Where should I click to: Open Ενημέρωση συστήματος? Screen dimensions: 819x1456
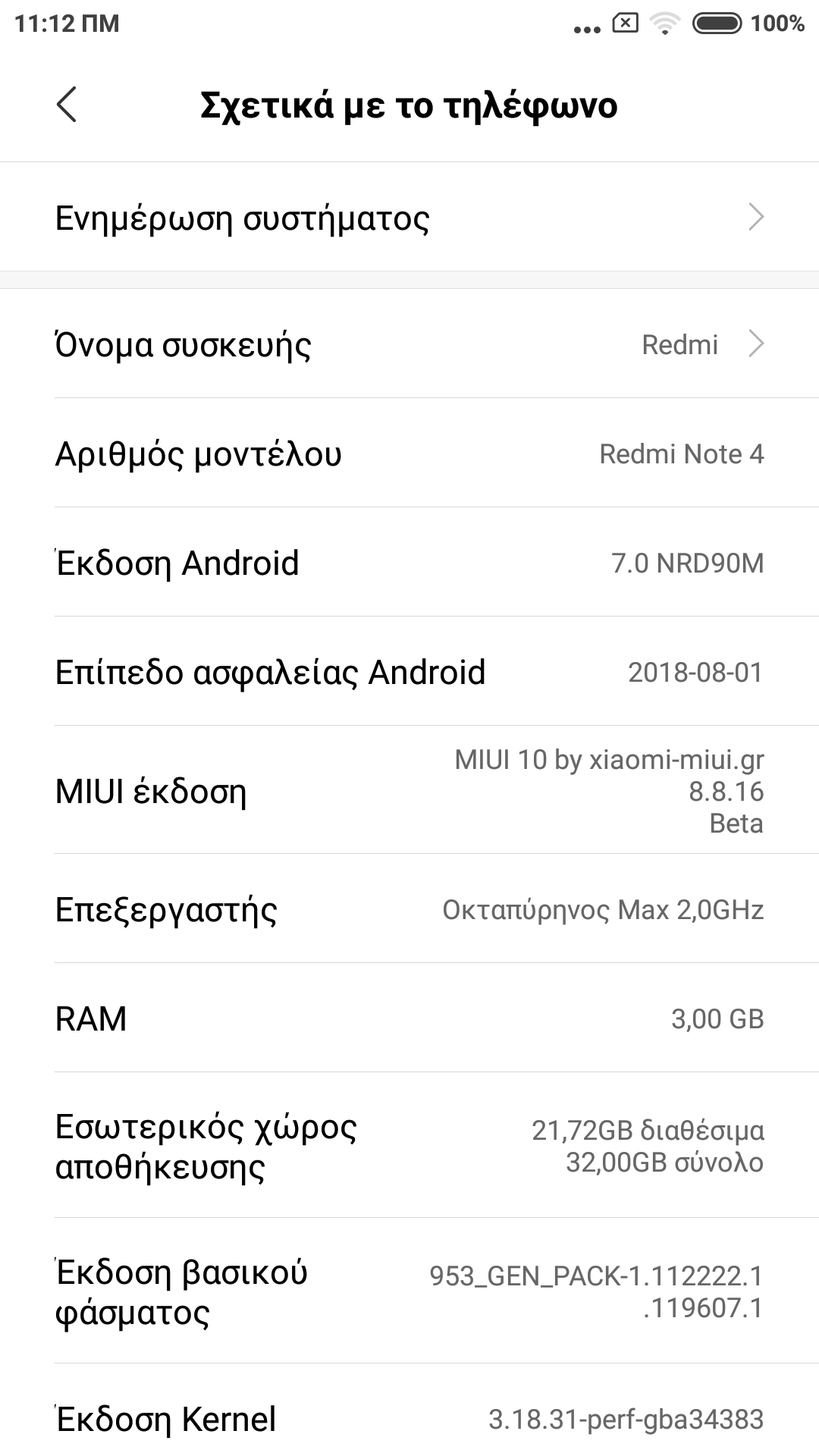(x=409, y=218)
